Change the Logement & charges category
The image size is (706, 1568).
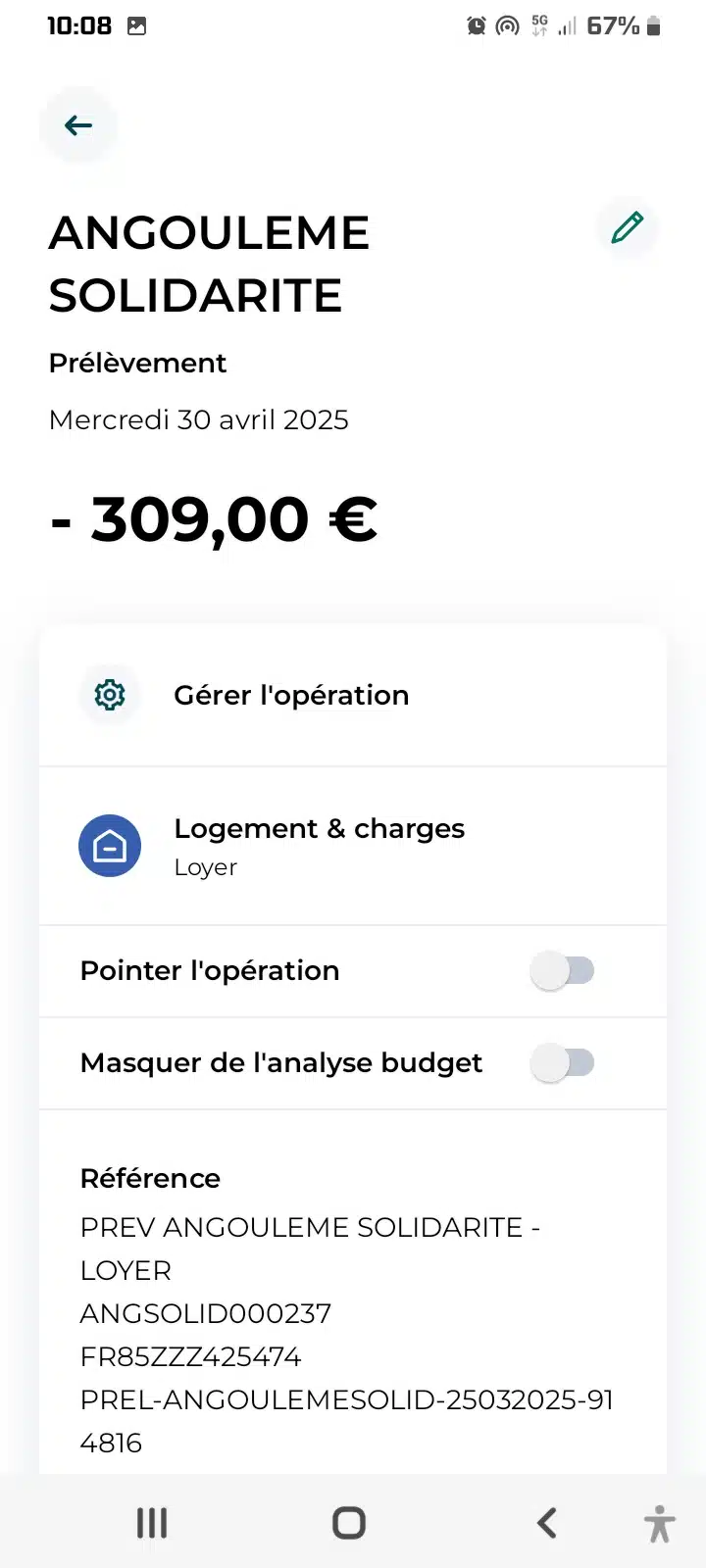pos(319,846)
